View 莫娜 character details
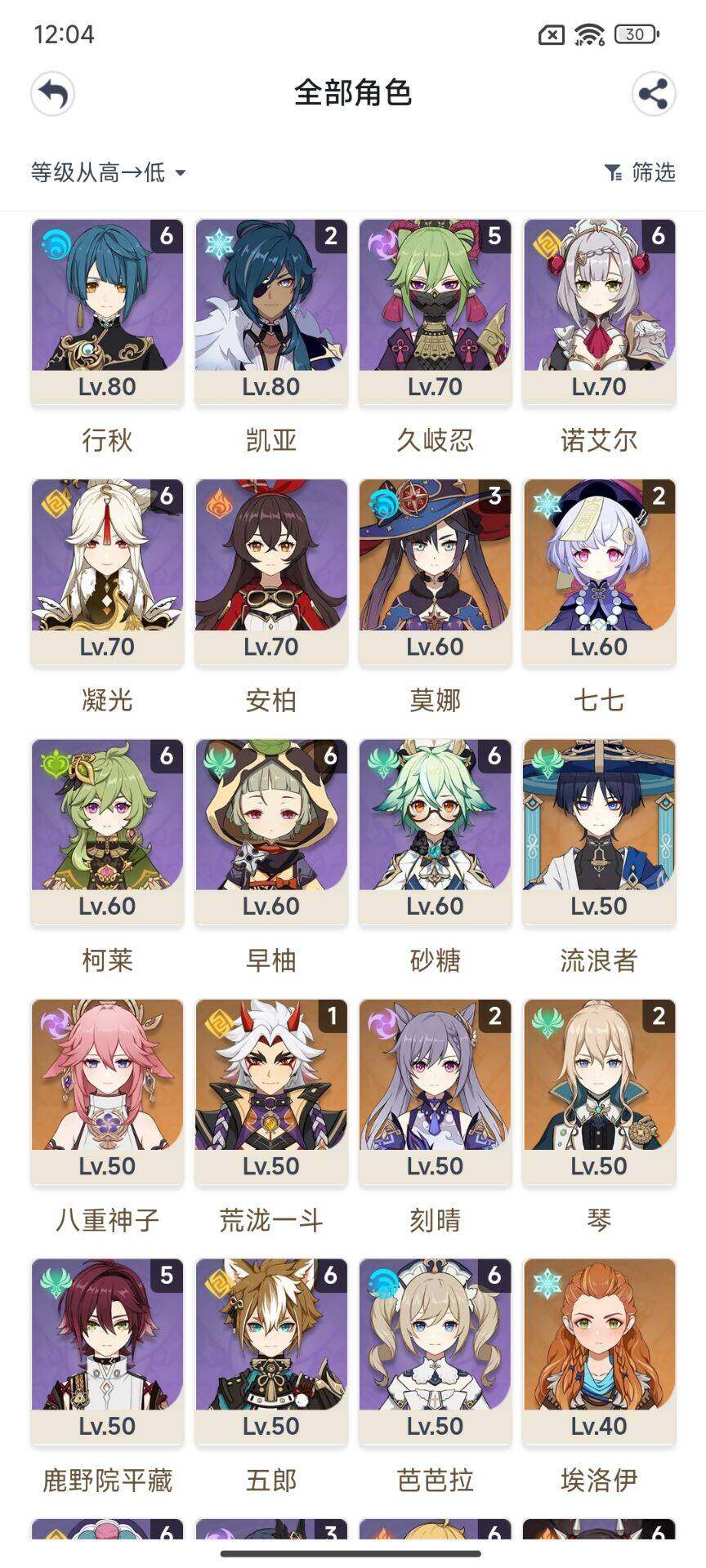This screenshot has width=706, height=1568. coord(435,570)
